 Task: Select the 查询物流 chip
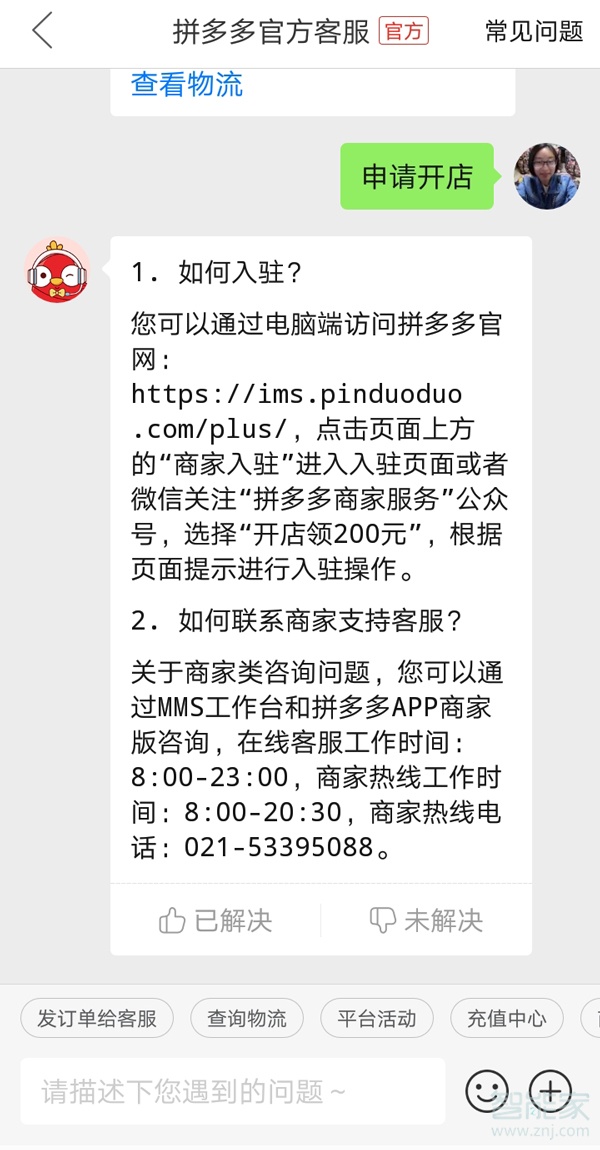(x=246, y=1019)
